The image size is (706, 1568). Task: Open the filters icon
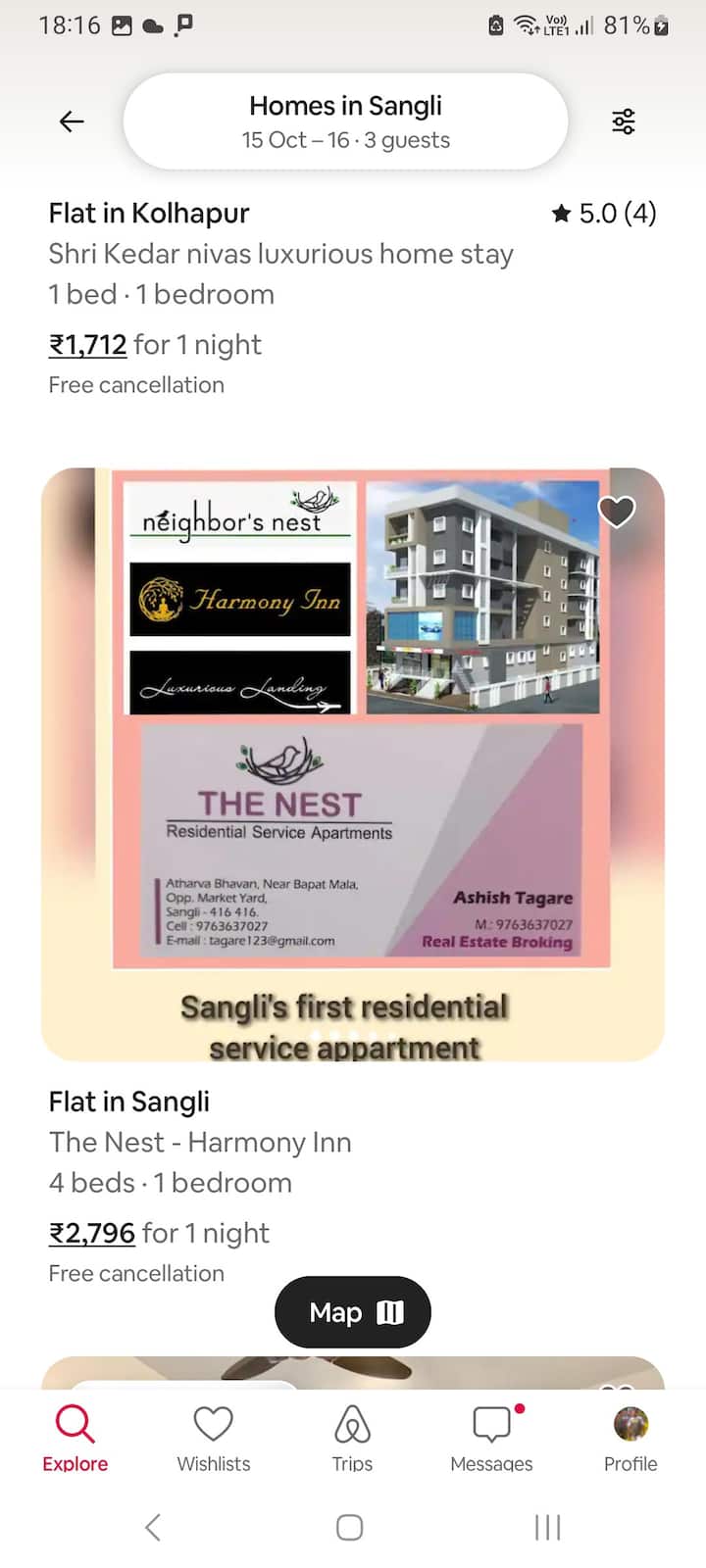point(624,122)
